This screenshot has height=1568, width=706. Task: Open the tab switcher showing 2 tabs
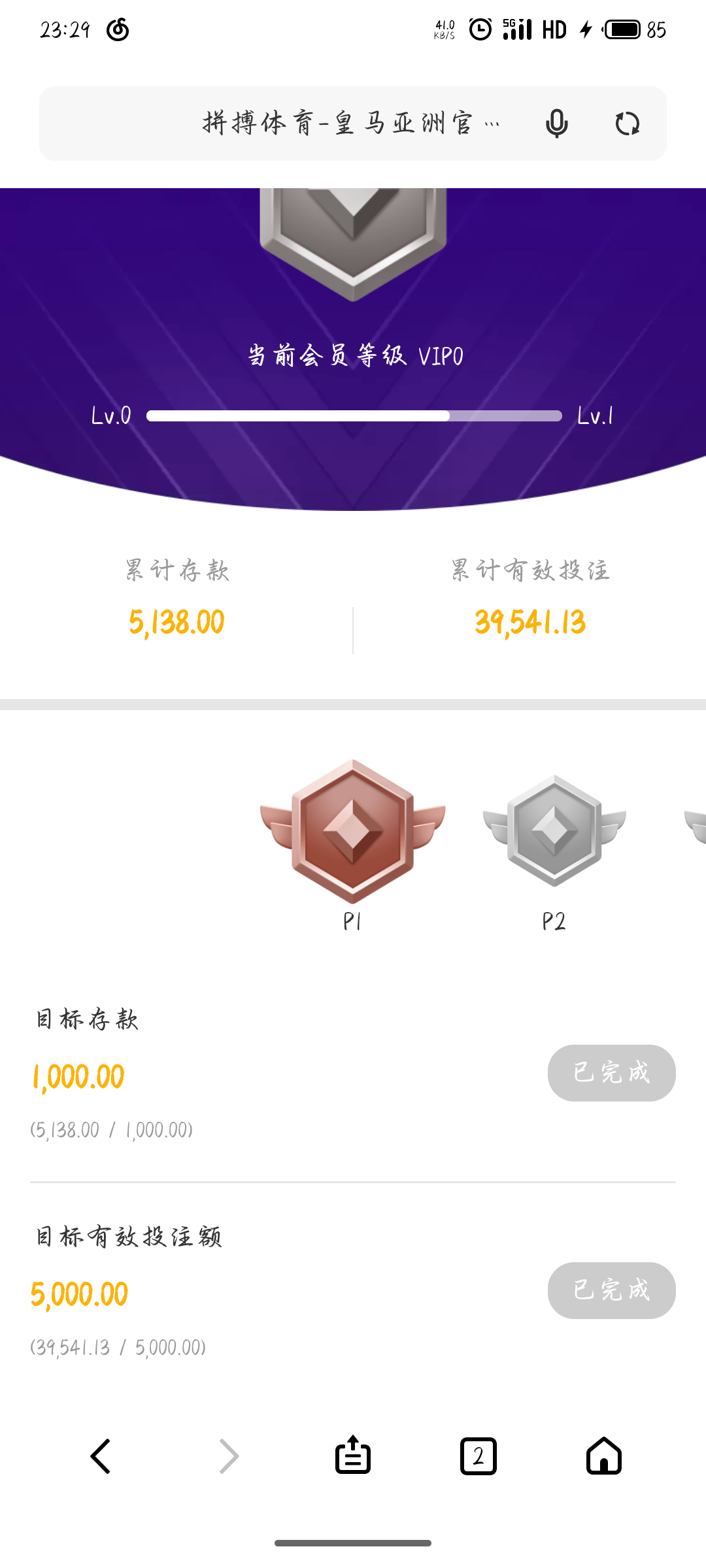[x=479, y=1456]
